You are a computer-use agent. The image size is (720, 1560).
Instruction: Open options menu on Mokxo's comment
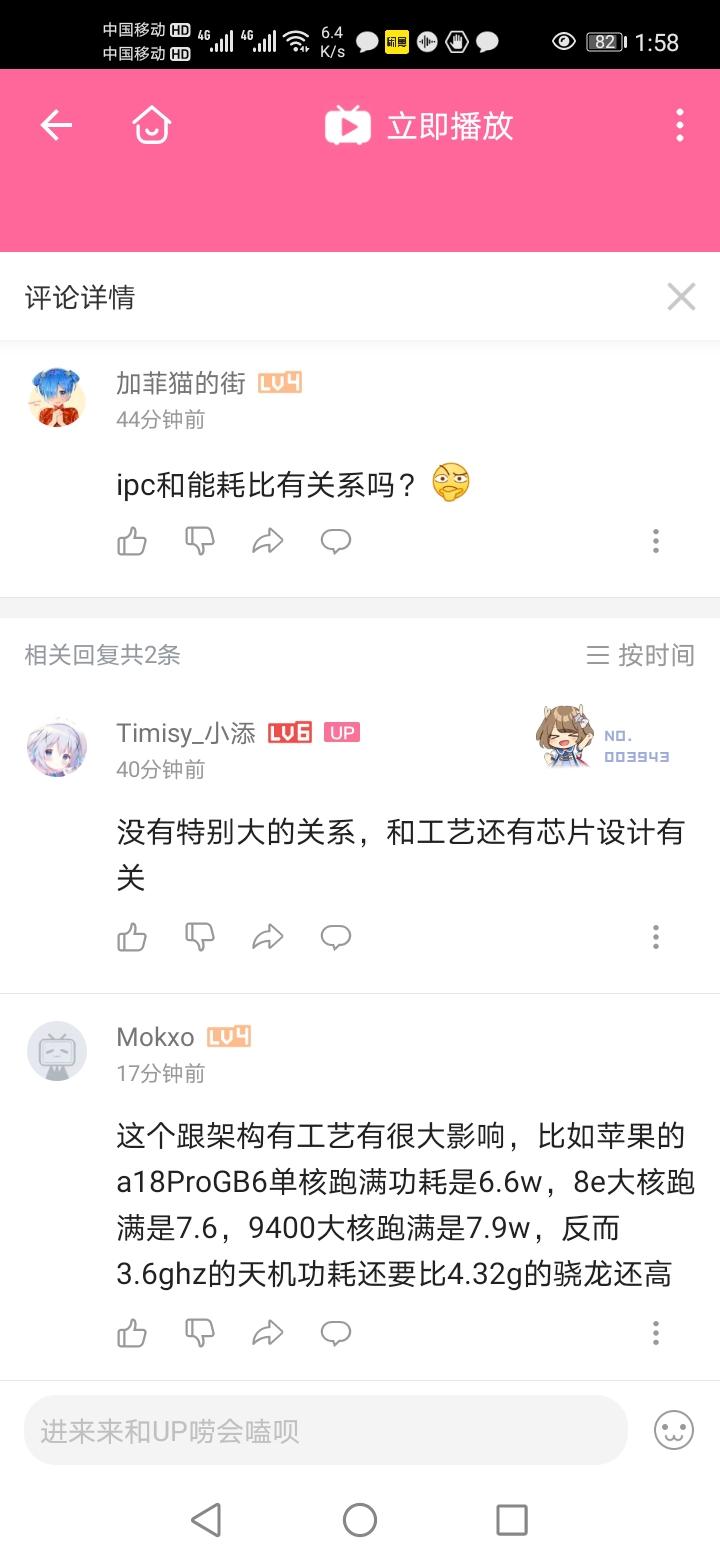pos(656,1333)
